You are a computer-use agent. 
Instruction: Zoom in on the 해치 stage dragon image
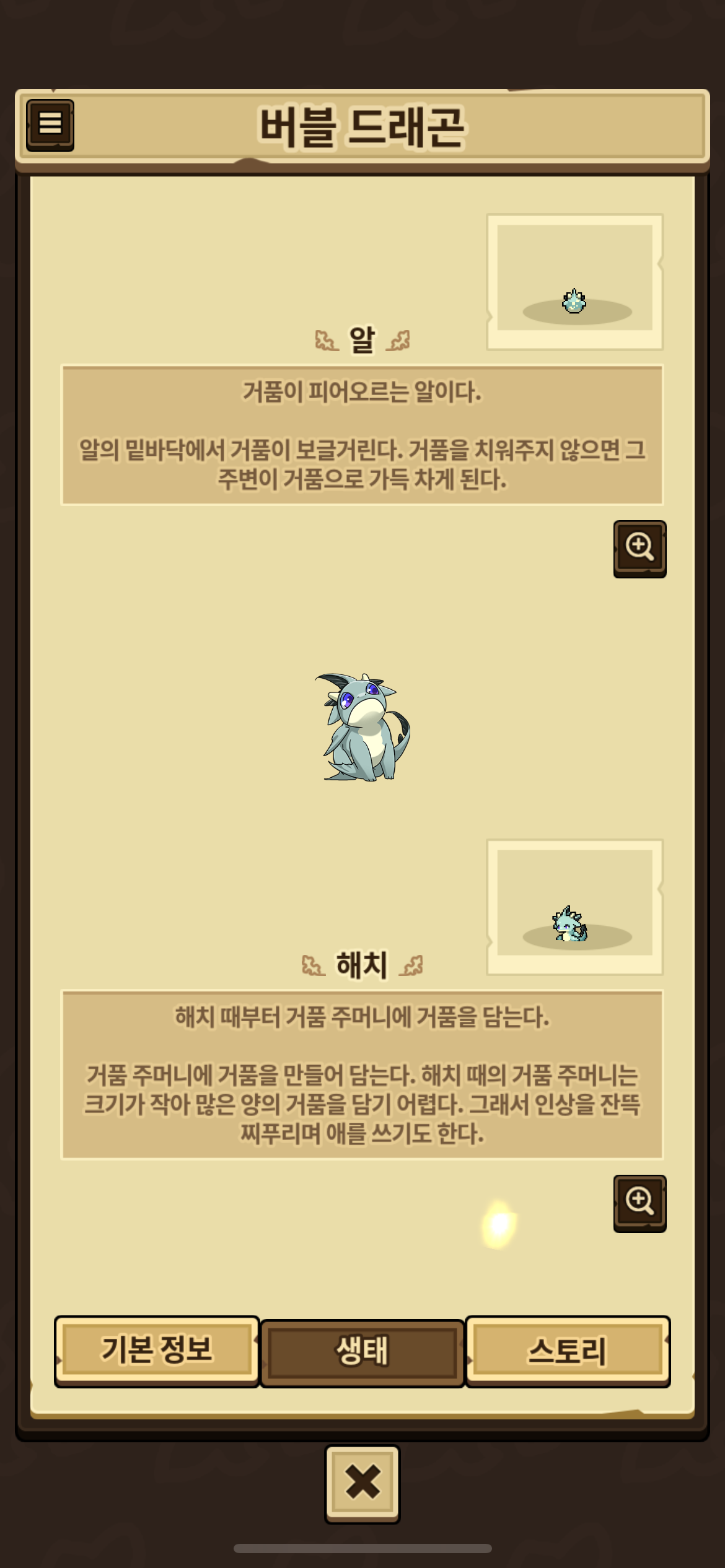639,1203
